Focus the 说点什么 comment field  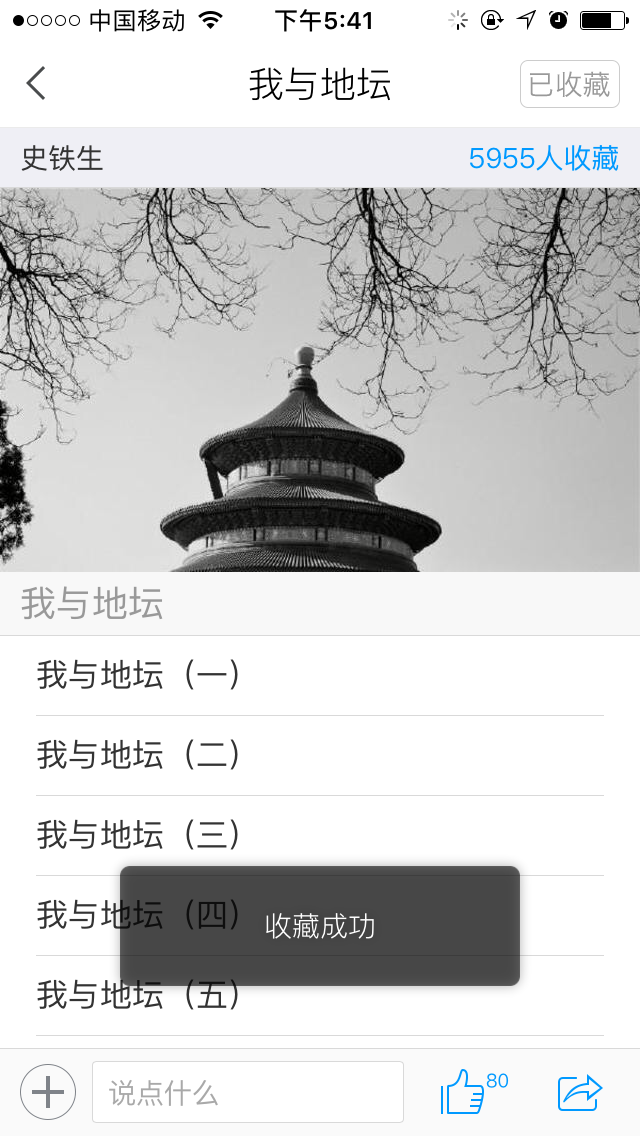(248, 1092)
